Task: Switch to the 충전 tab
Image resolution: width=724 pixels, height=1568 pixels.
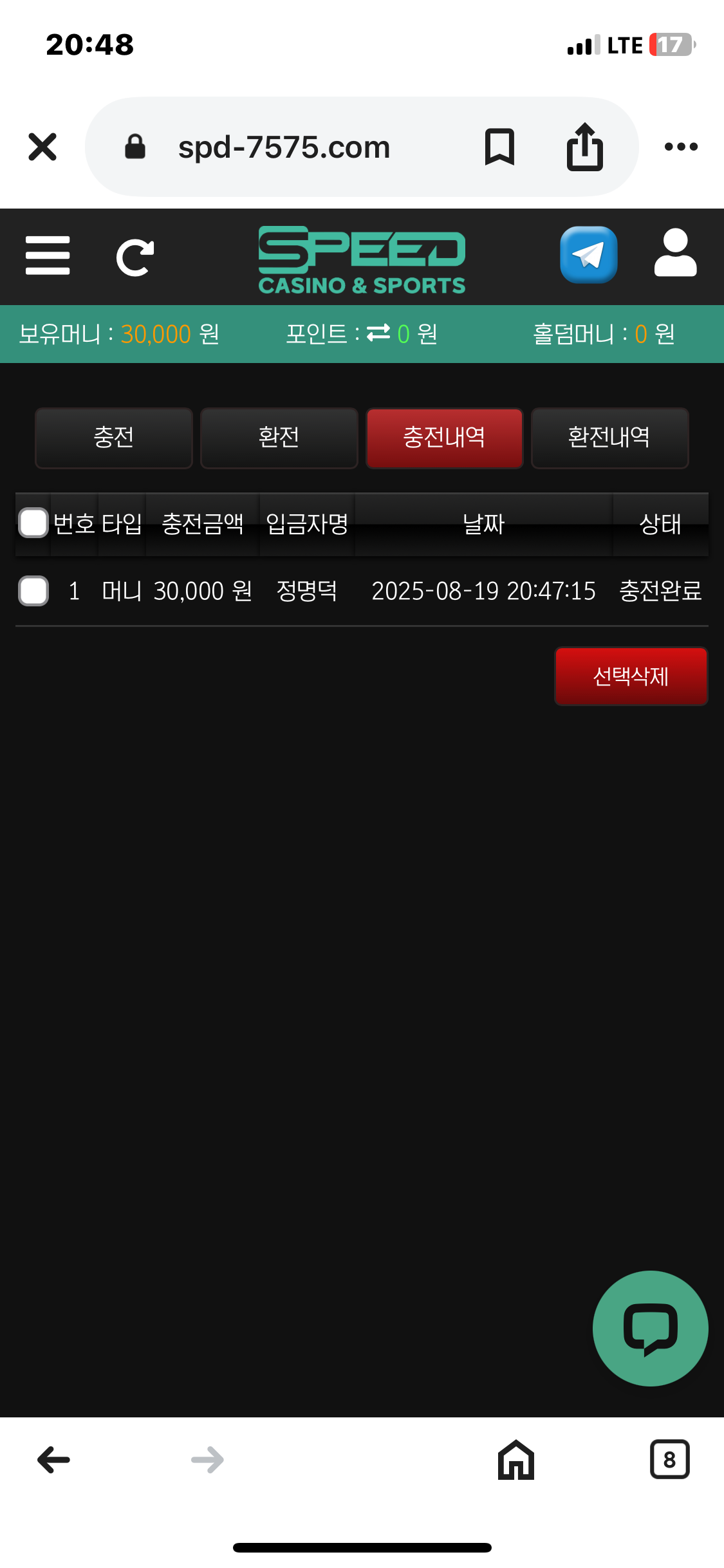Action: [x=114, y=438]
